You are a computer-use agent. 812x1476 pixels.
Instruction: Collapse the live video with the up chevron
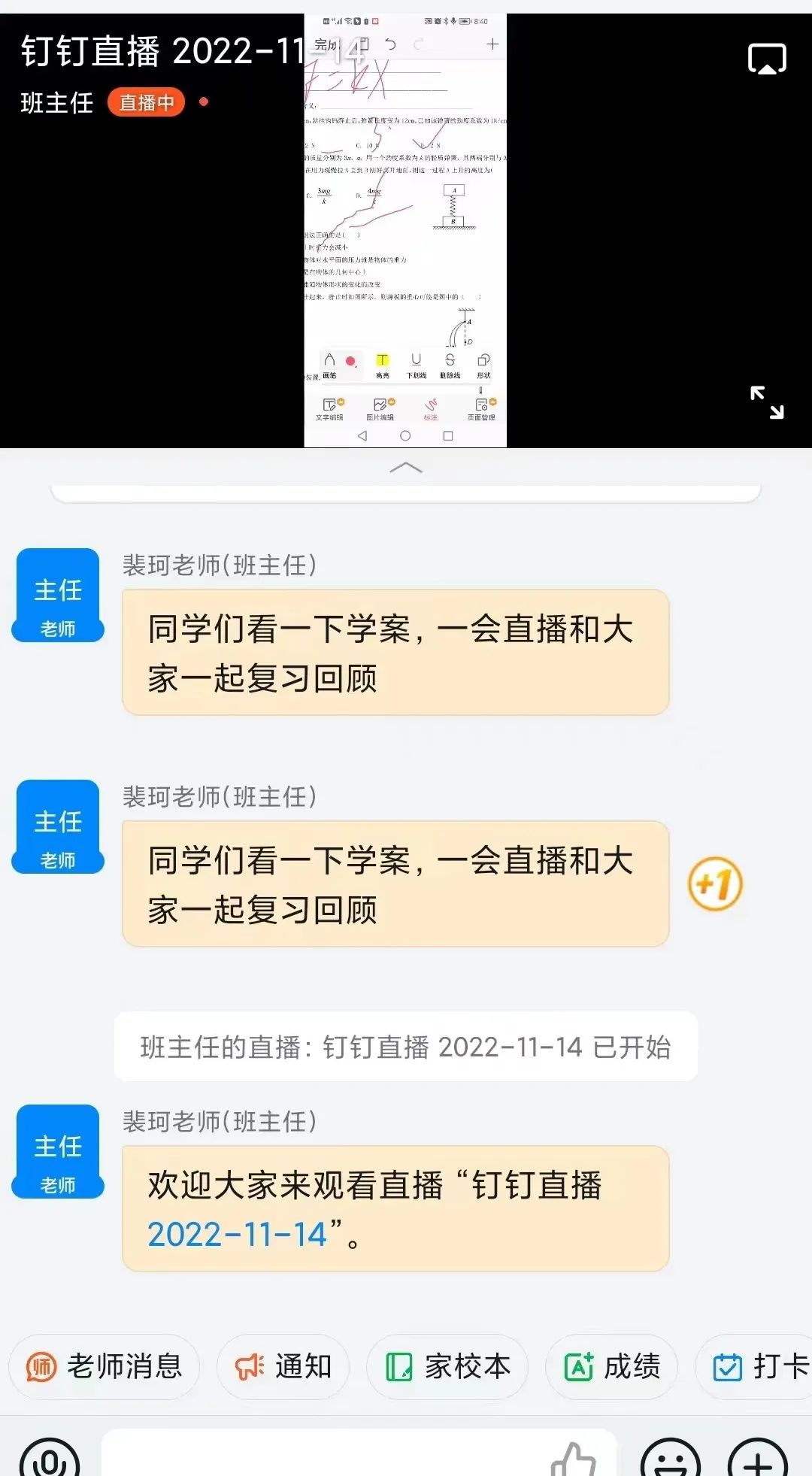(x=406, y=468)
